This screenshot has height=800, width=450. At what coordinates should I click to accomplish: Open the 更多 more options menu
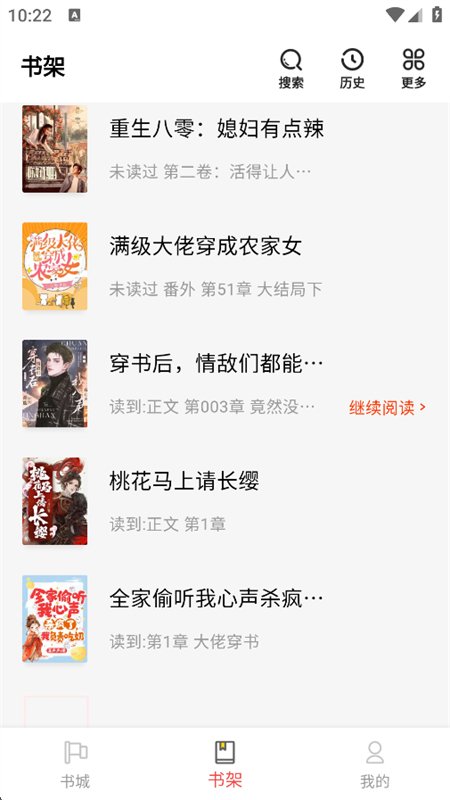413,69
